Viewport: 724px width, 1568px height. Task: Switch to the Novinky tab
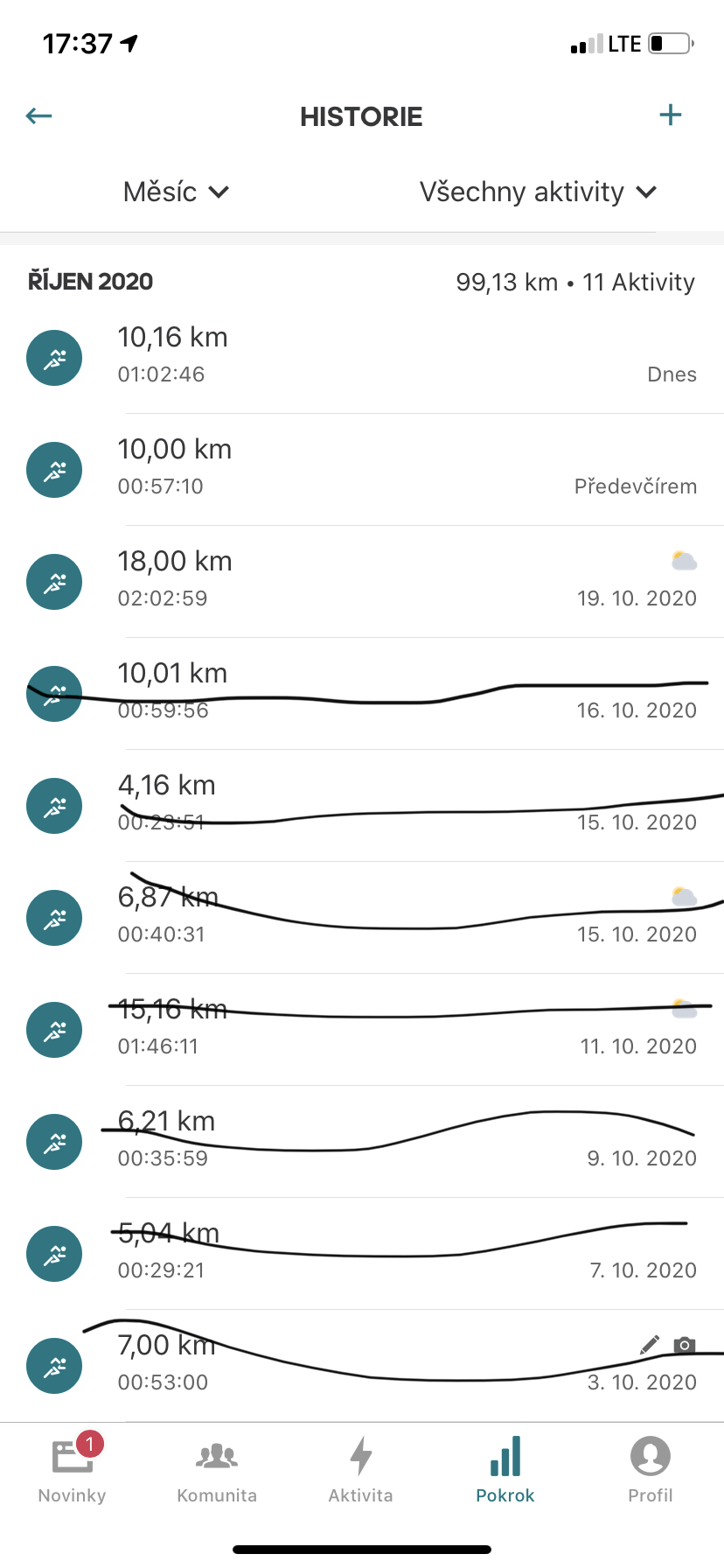pyautogui.click(x=73, y=1470)
